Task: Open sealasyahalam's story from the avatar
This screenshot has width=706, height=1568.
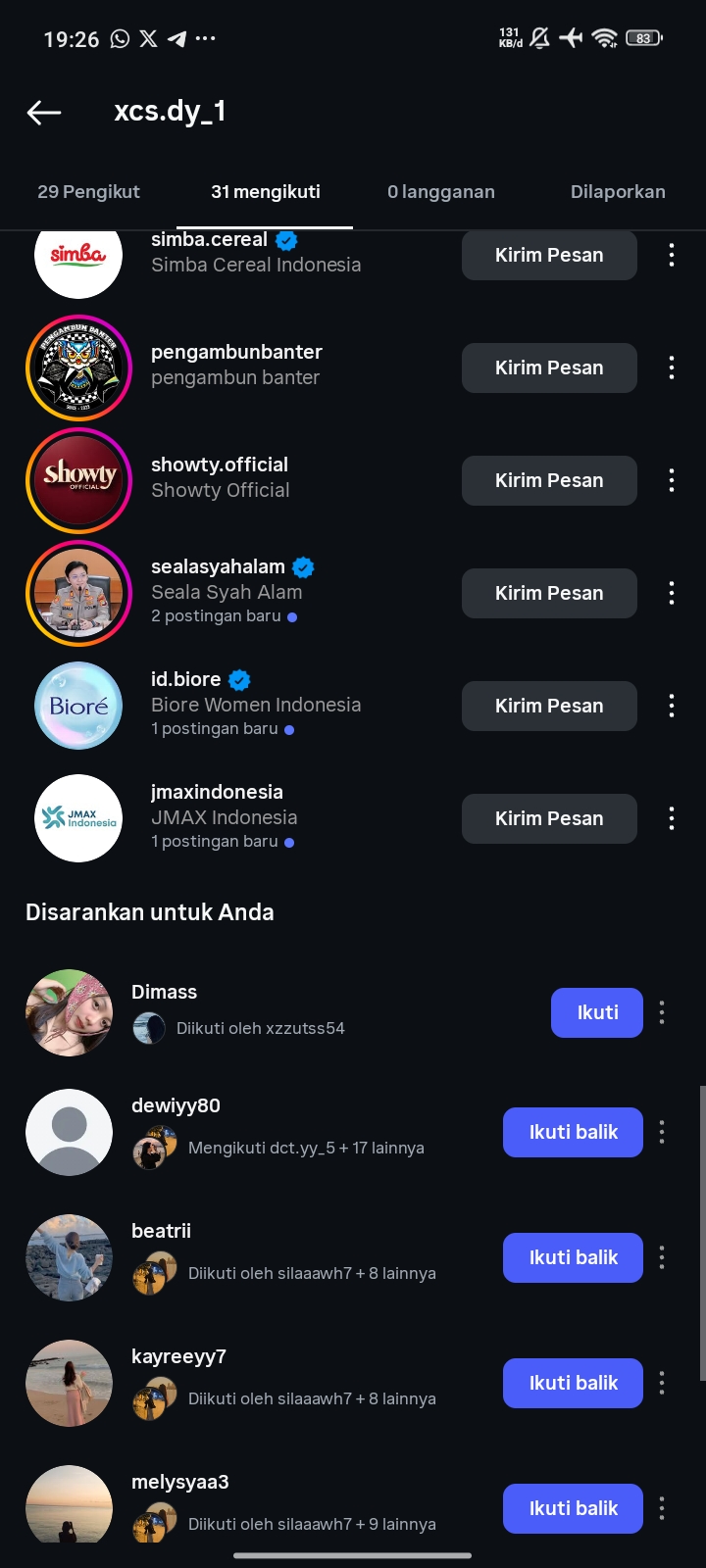Action: (x=78, y=593)
